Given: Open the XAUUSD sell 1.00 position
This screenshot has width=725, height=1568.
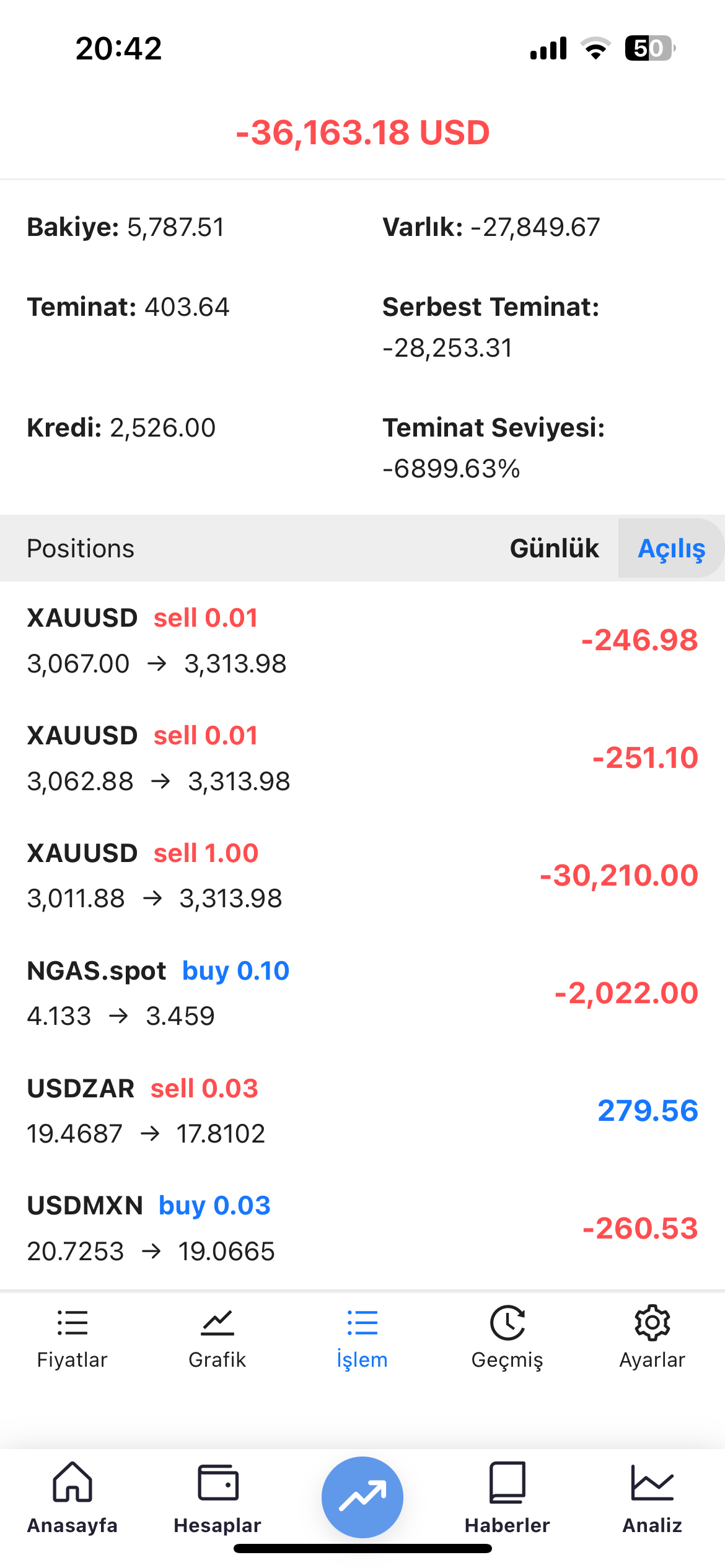Looking at the screenshot, I should 362,875.
